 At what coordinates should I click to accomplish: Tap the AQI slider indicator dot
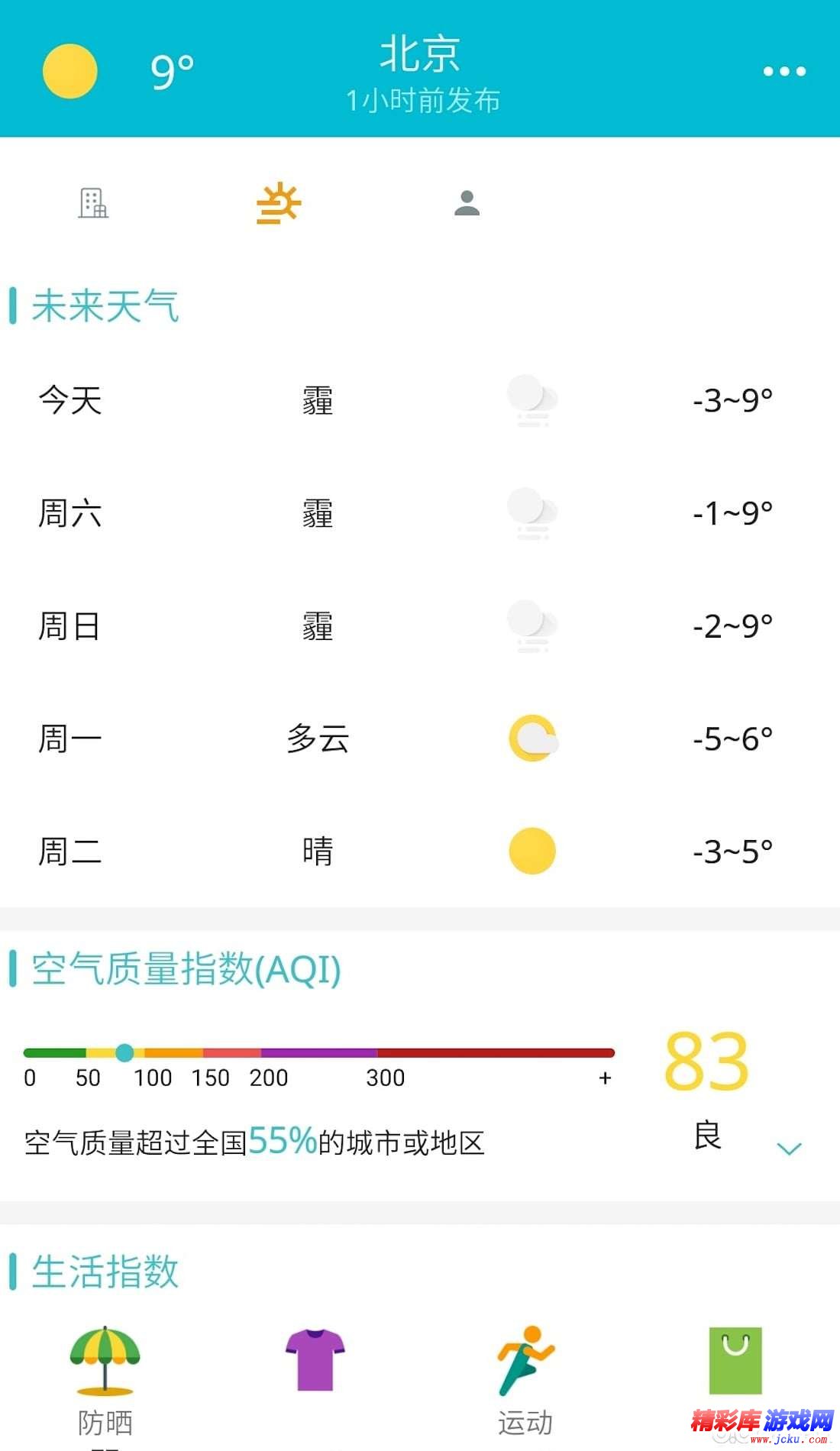click(x=124, y=1052)
